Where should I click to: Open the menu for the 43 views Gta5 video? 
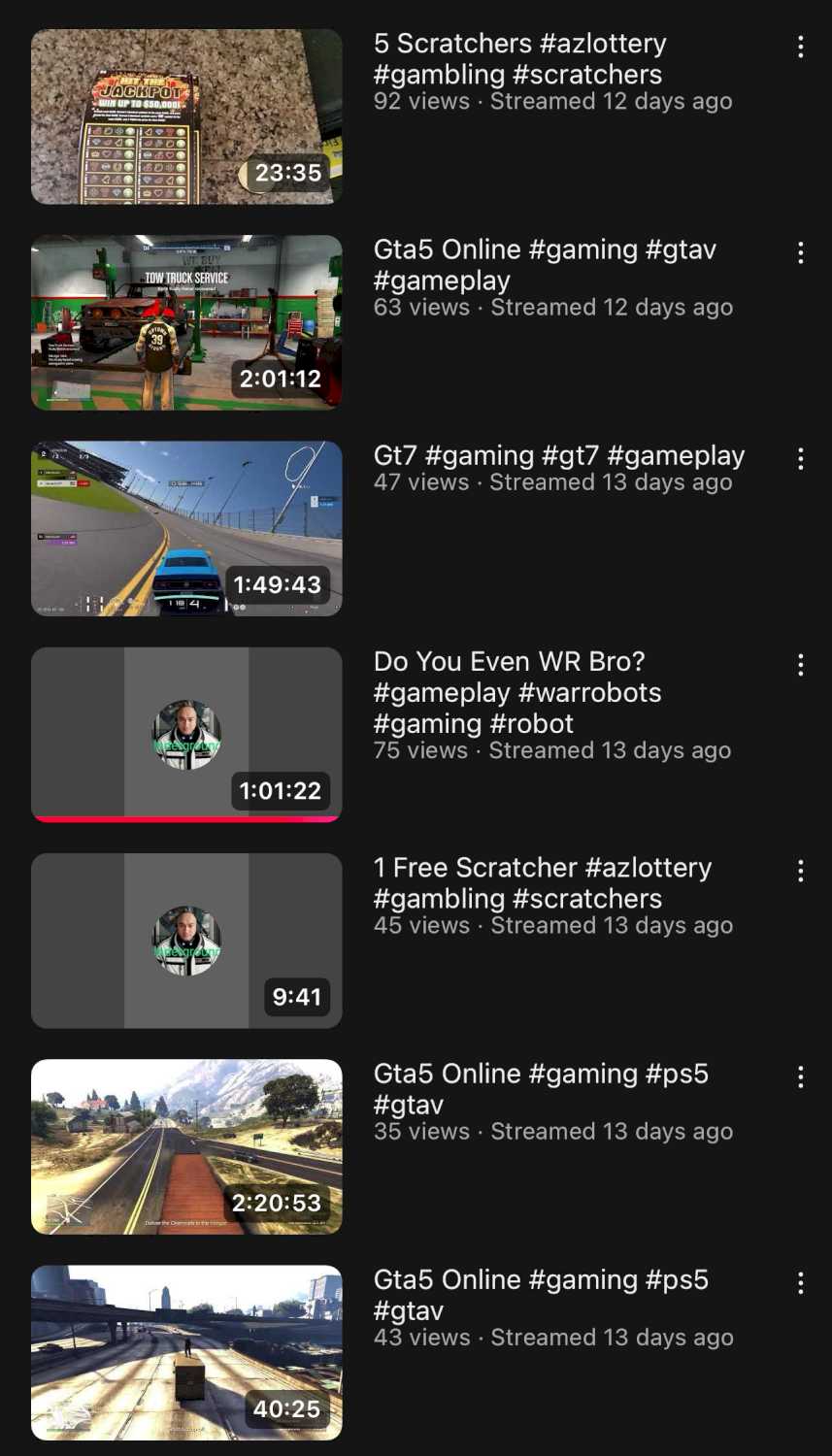(x=800, y=1283)
